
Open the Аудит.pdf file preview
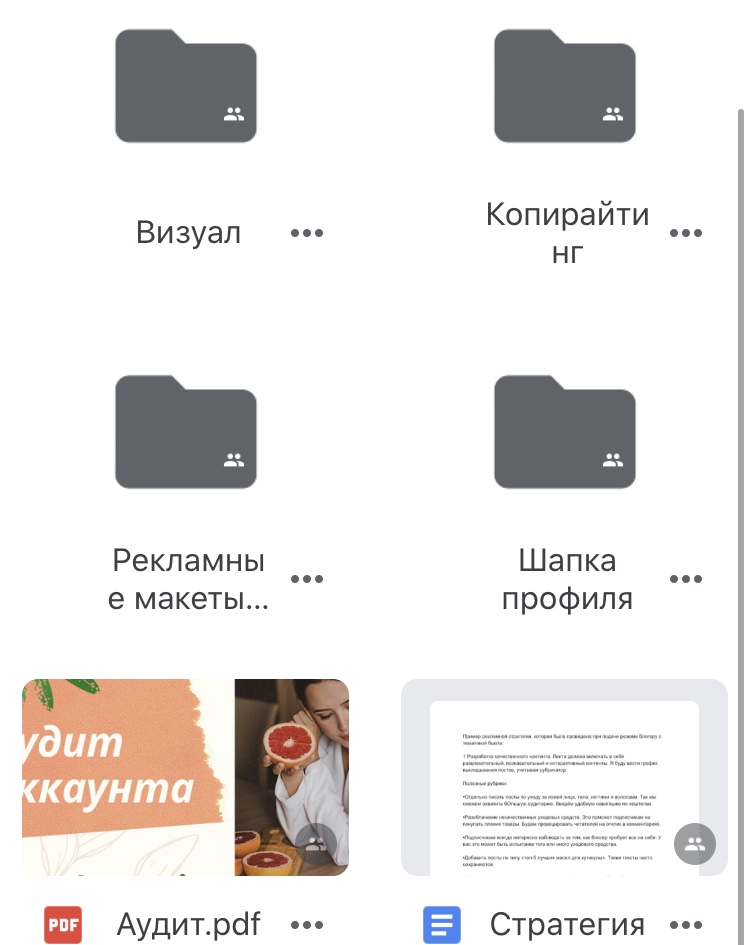tap(186, 777)
